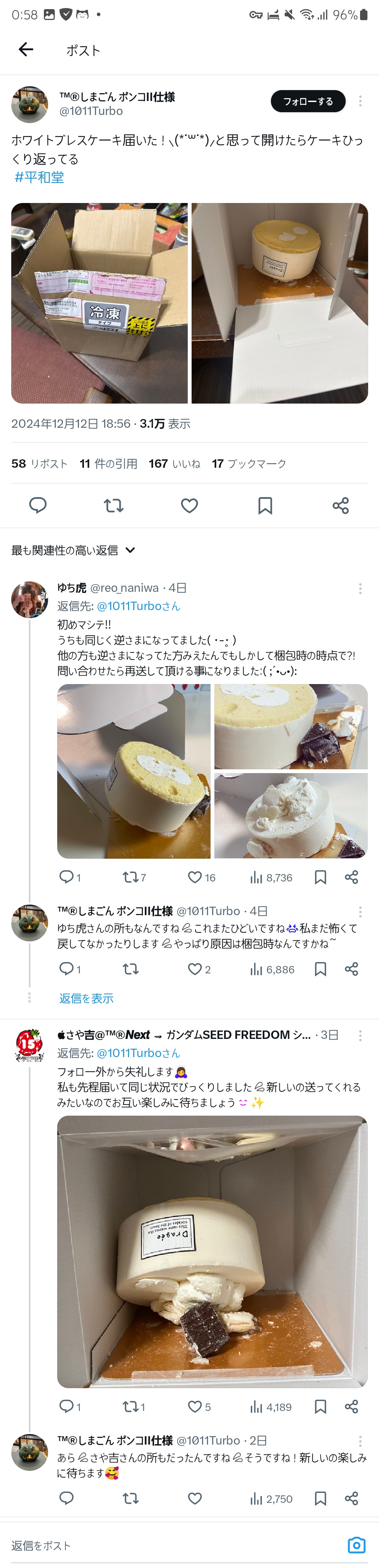Reply to the main post
Viewport: 379px width, 1568px height.
coord(38,505)
